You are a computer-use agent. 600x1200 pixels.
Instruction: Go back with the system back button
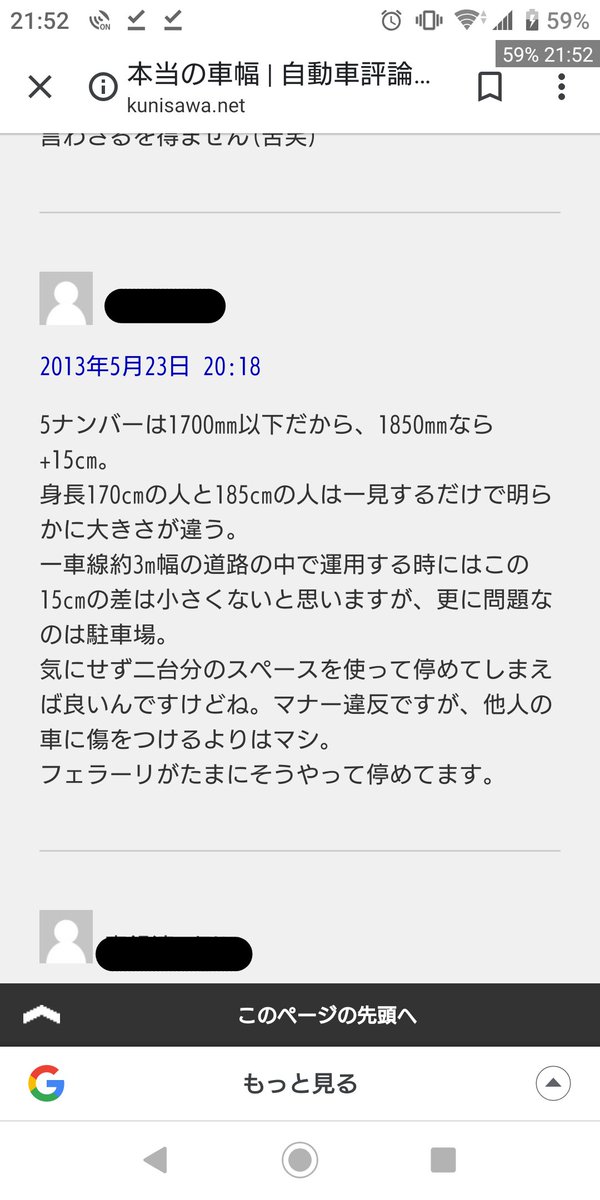[x=155, y=1160]
